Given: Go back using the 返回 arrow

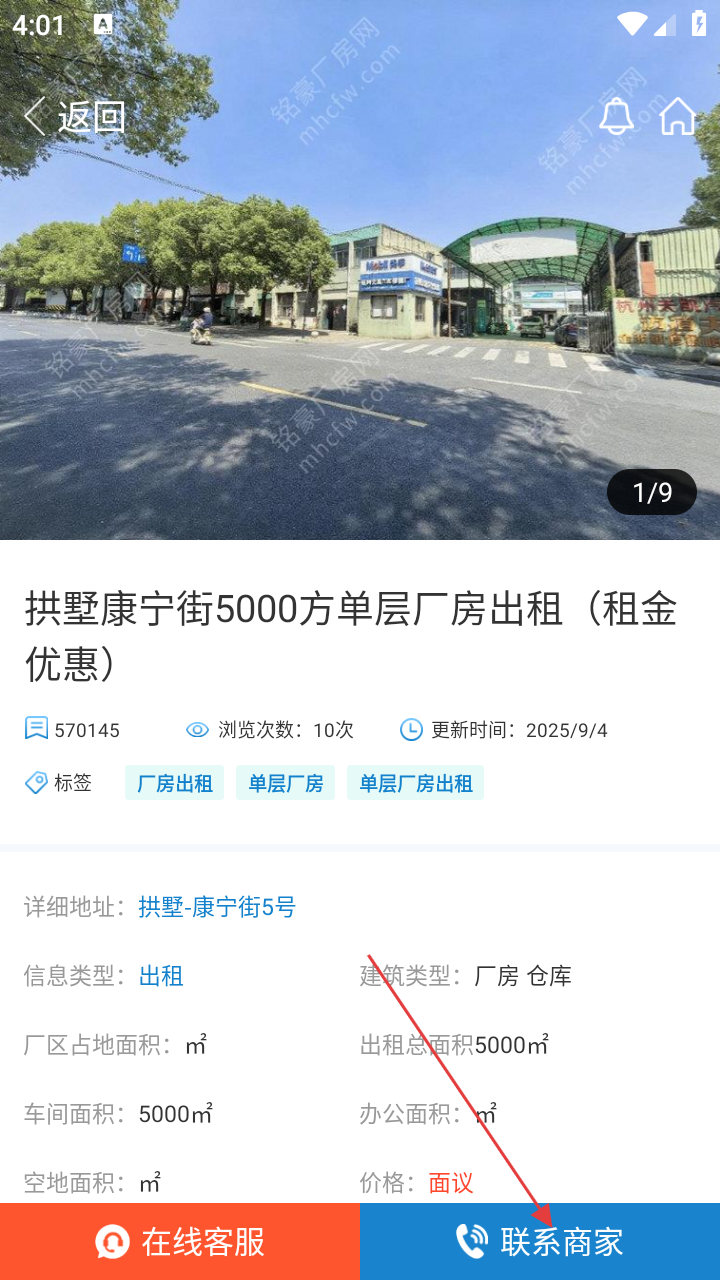Looking at the screenshot, I should [x=72, y=117].
